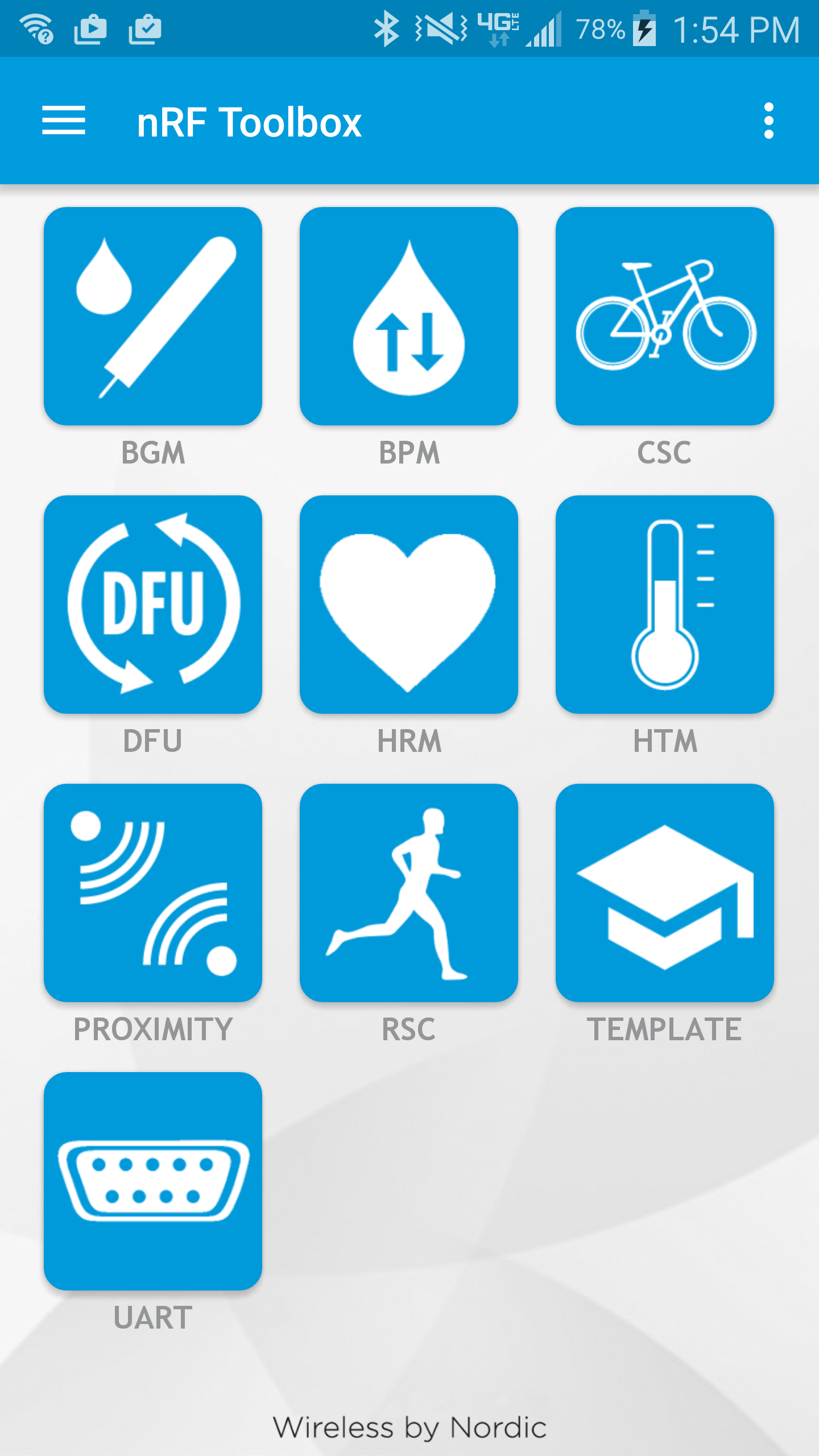
Task: Open the PROXIMITY tool
Action: point(152,893)
